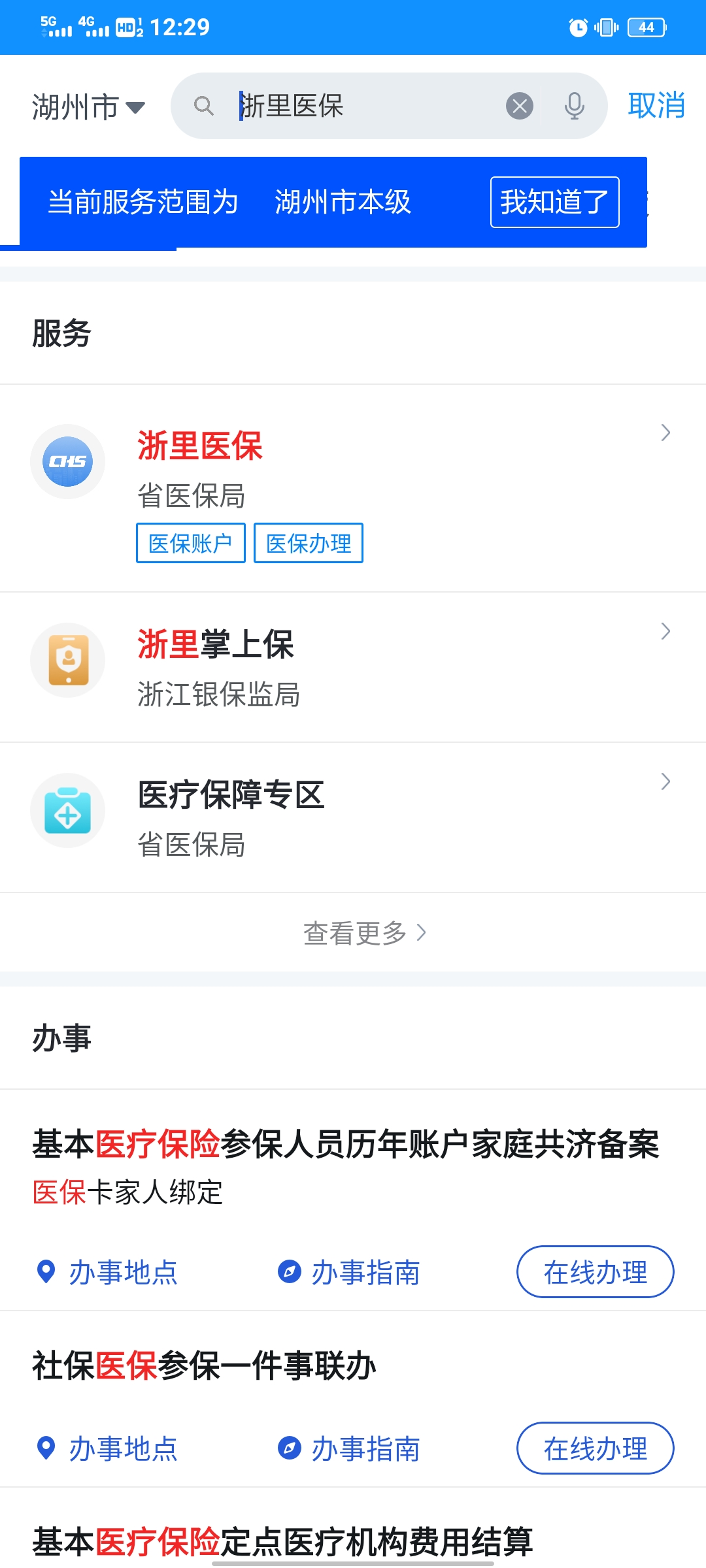View 办事地点 for 社保医保参保一件事联办

tap(107, 1448)
